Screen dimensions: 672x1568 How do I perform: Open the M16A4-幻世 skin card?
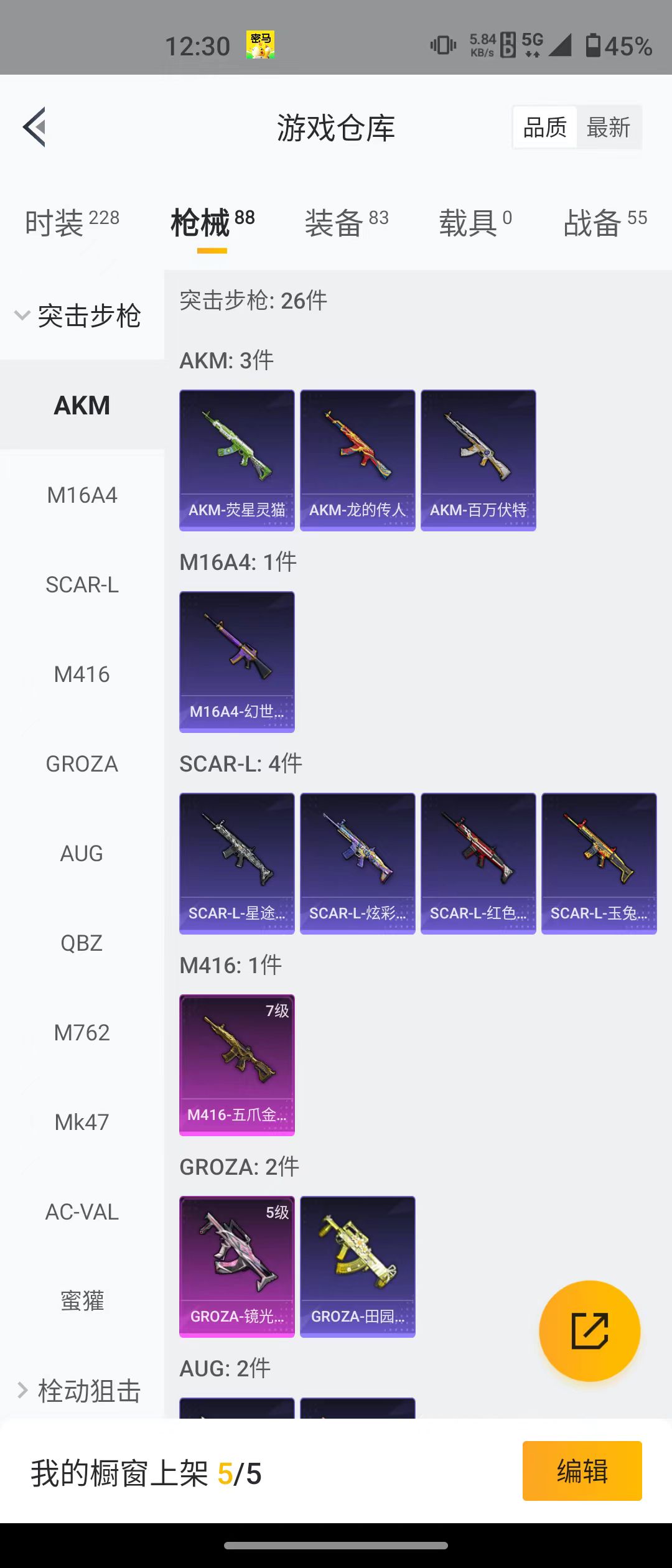pos(237,662)
